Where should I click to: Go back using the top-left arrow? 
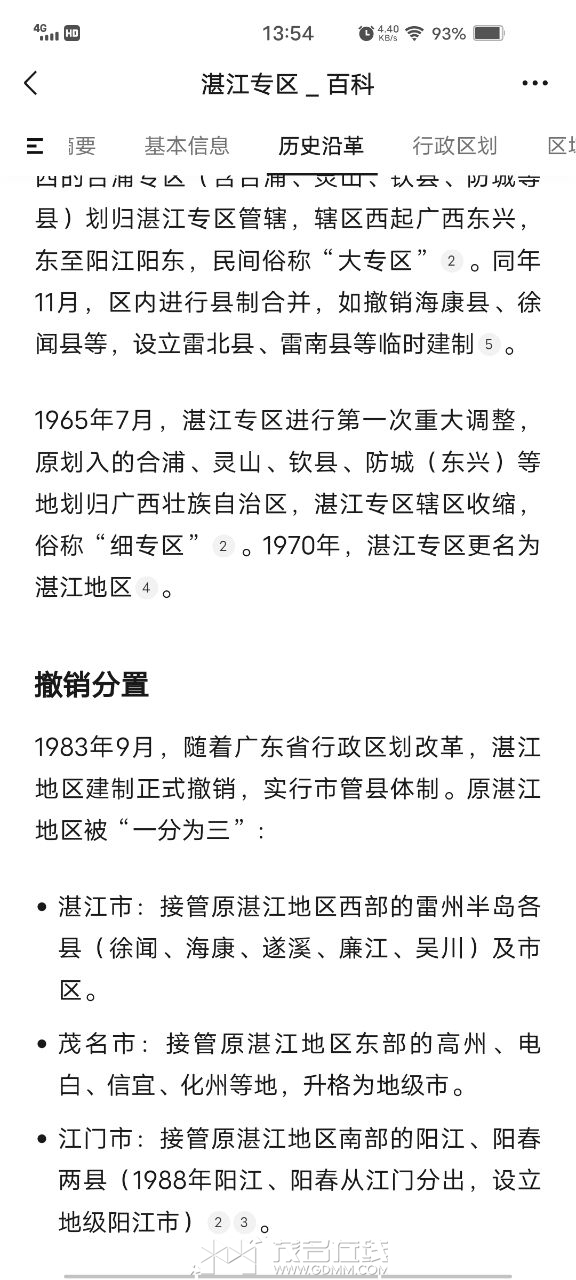click(x=31, y=84)
